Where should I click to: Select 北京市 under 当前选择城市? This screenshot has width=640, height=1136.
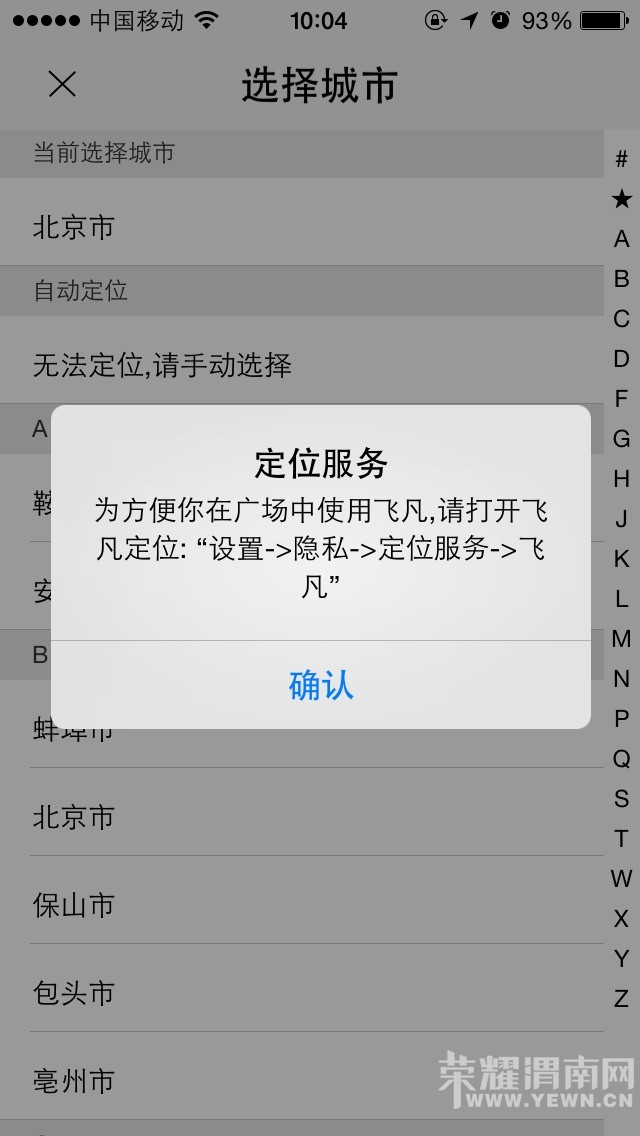[74, 227]
